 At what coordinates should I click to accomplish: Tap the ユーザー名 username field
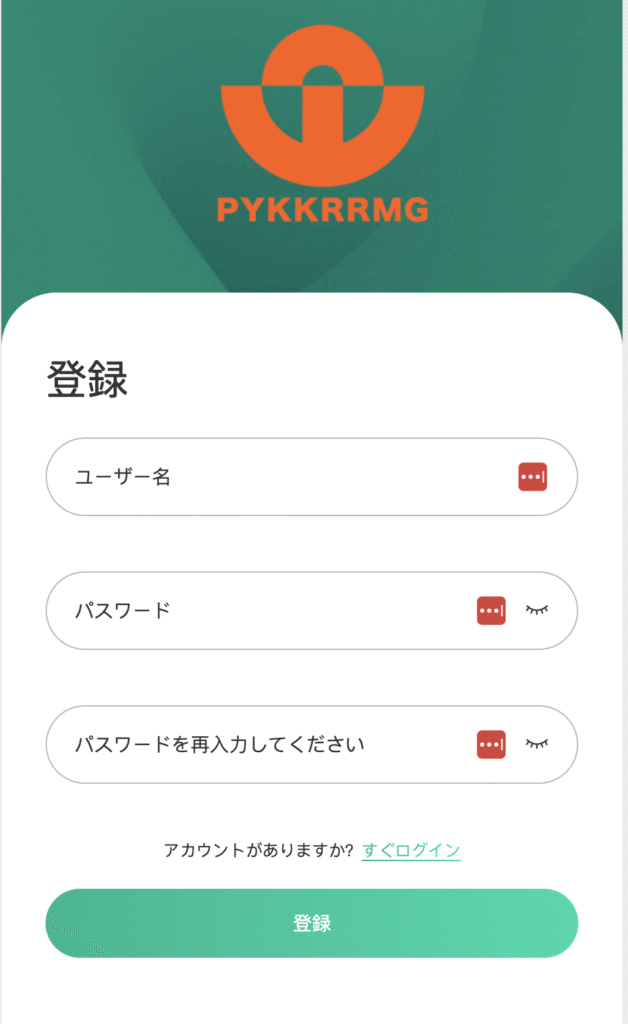pyautogui.click(x=280, y=477)
